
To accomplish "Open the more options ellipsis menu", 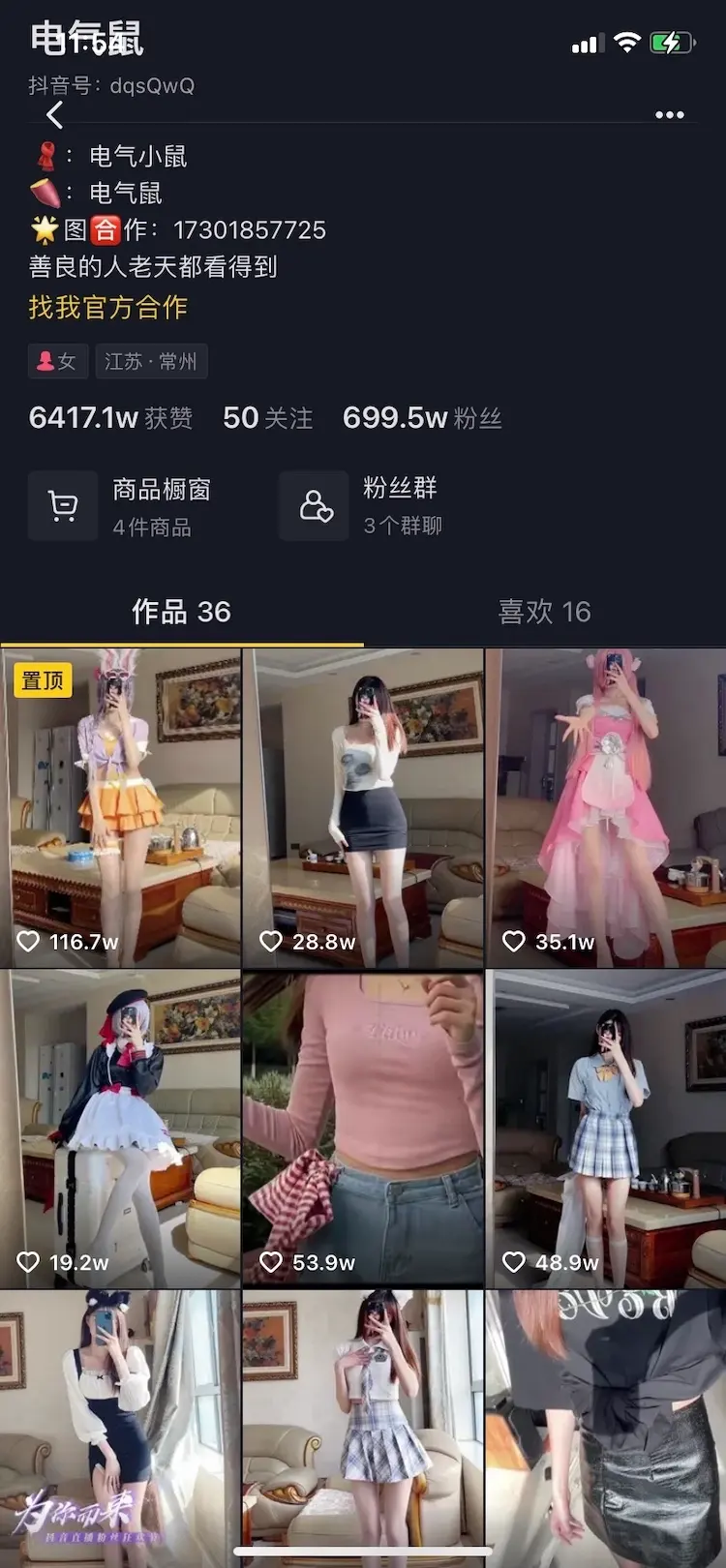I will 670,113.
